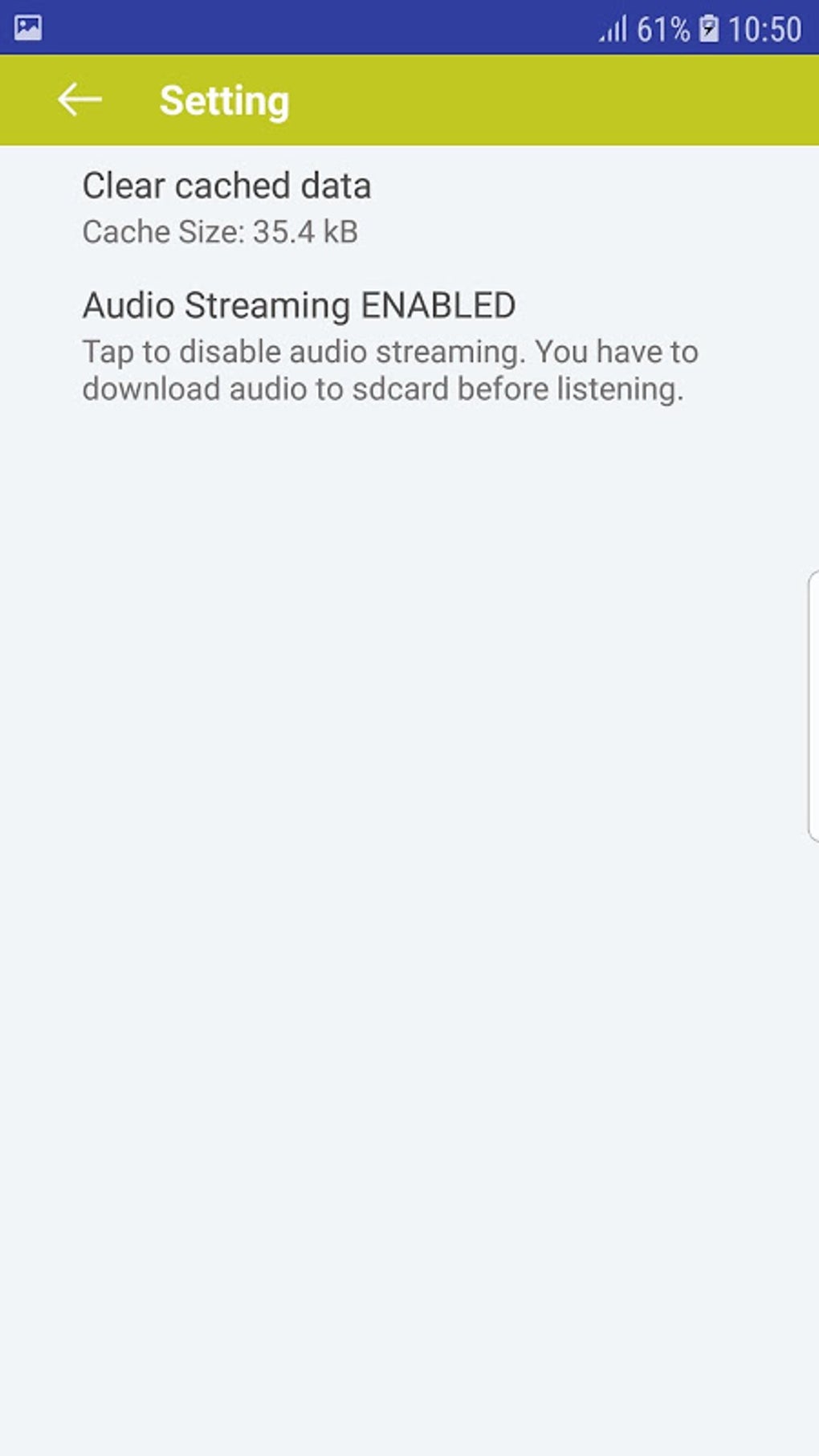Go back from the Setting screen
The image size is (819, 1456).
pos(79,100)
